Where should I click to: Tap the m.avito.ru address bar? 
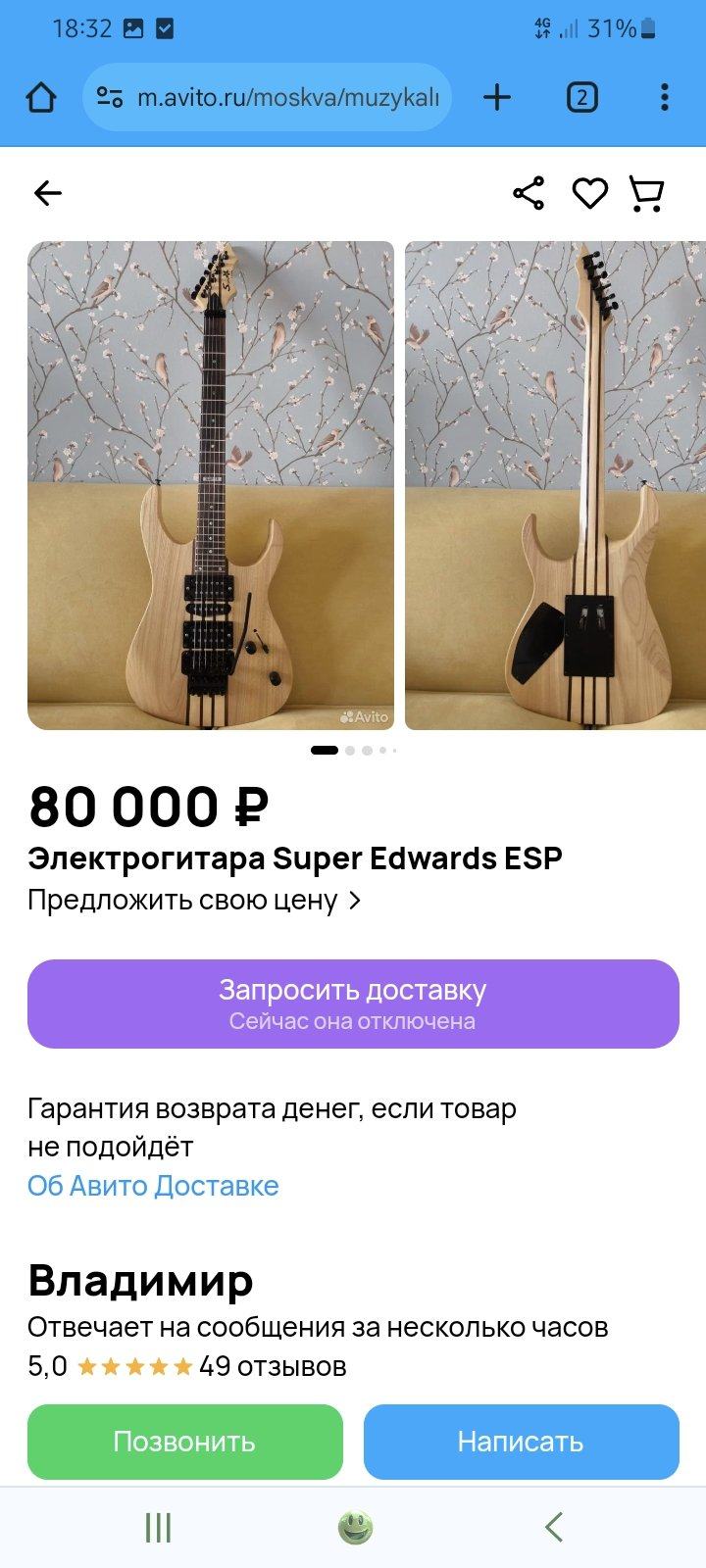click(x=284, y=97)
